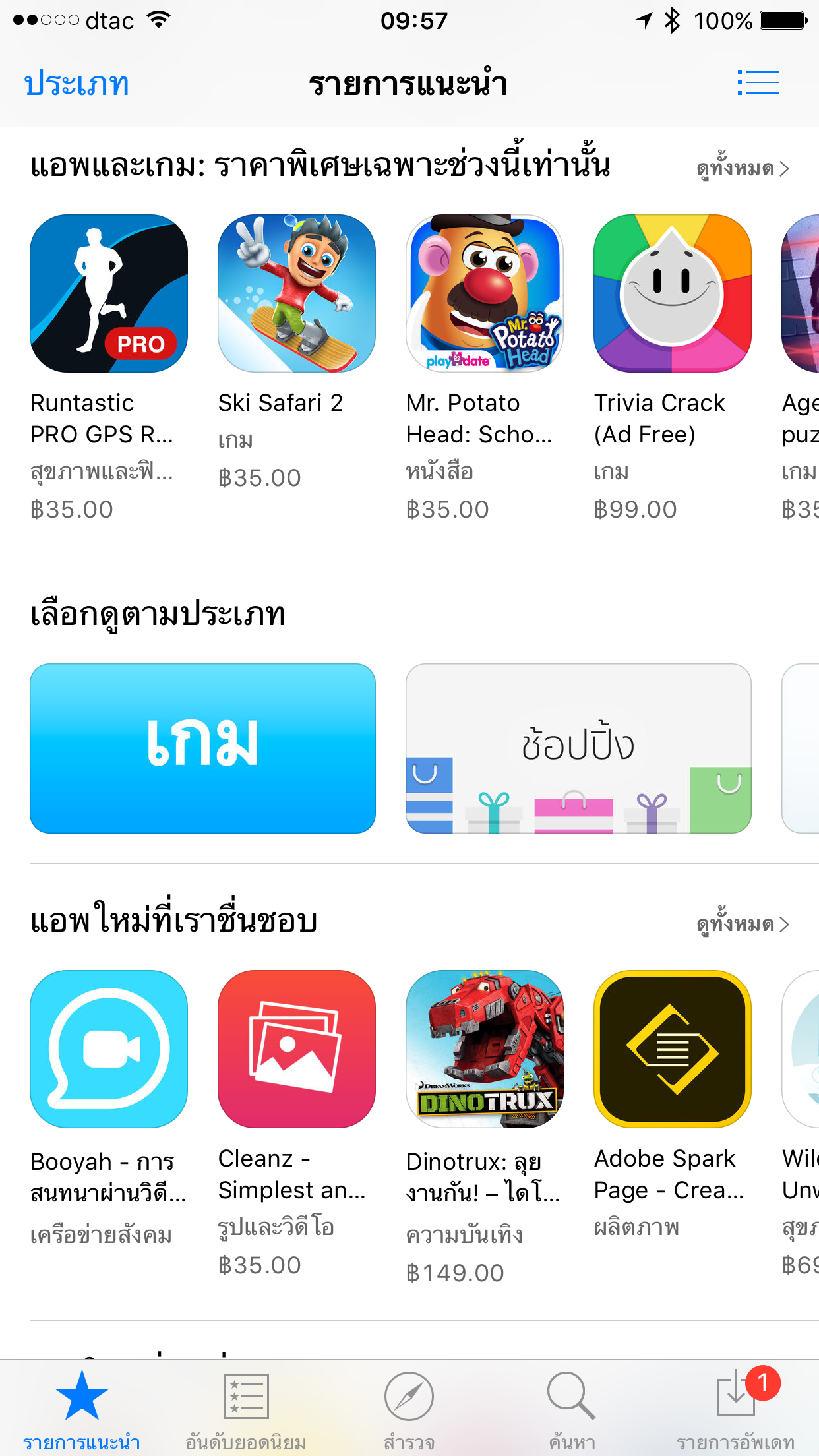This screenshot has width=819, height=1456.
Task: Open Mr. Potato Head app
Action: (x=485, y=293)
